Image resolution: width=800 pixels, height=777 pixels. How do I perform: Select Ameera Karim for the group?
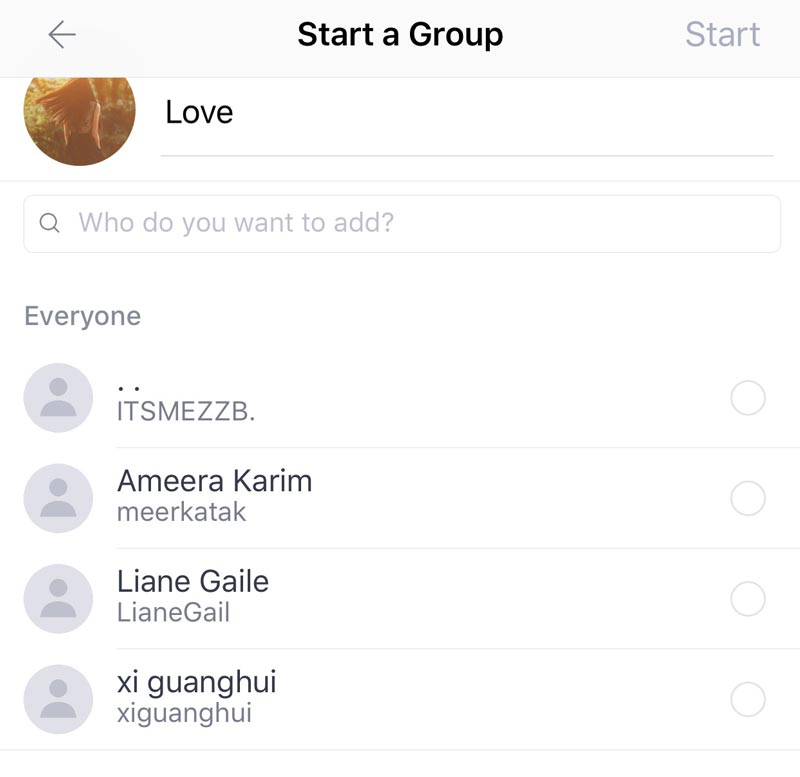(x=748, y=498)
